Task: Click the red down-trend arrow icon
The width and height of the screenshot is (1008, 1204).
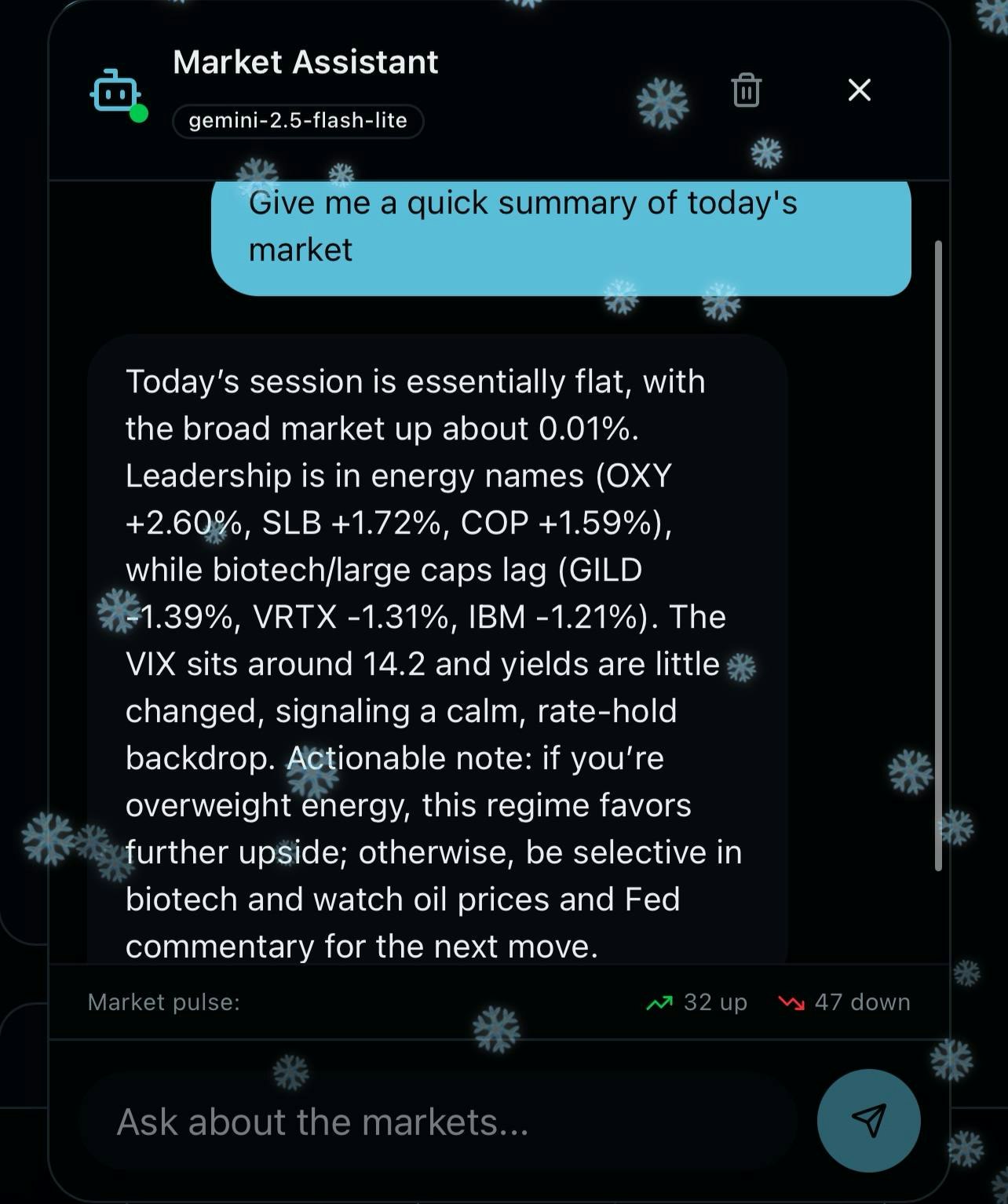Action: (x=791, y=1002)
